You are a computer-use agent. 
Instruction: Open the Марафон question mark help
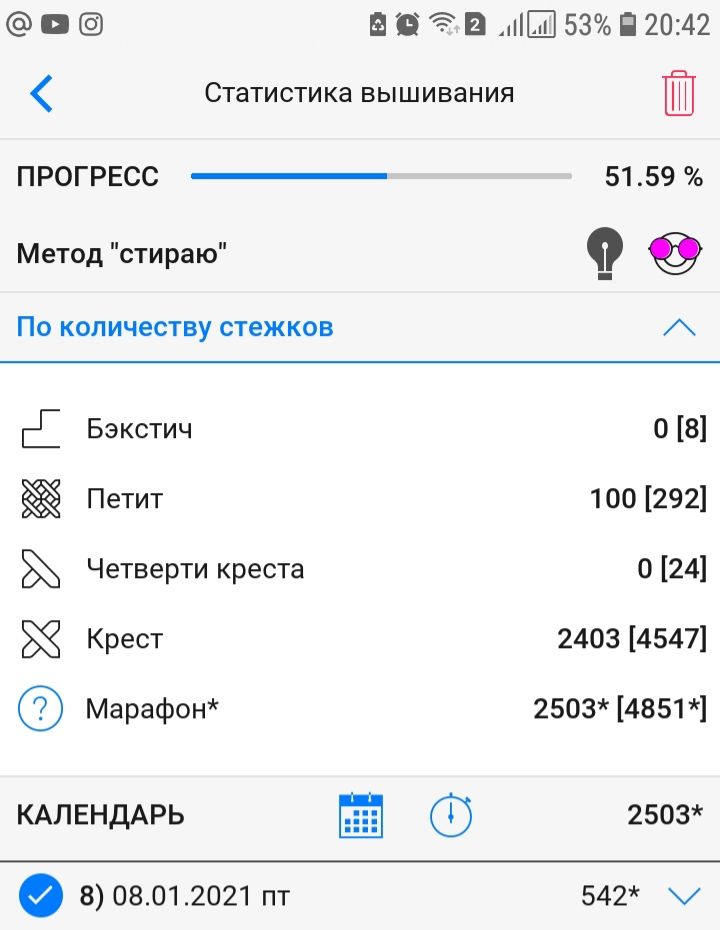coord(41,709)
